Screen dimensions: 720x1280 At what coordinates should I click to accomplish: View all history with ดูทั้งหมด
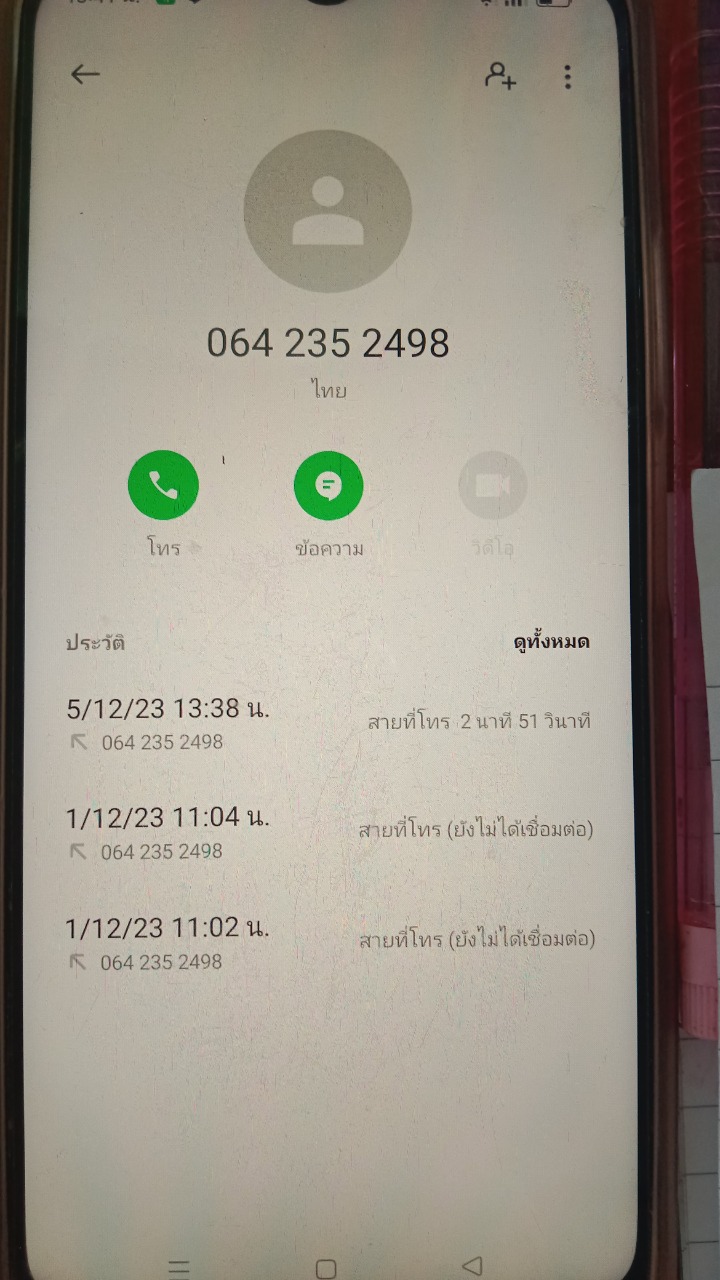click(x=551, y=642)
